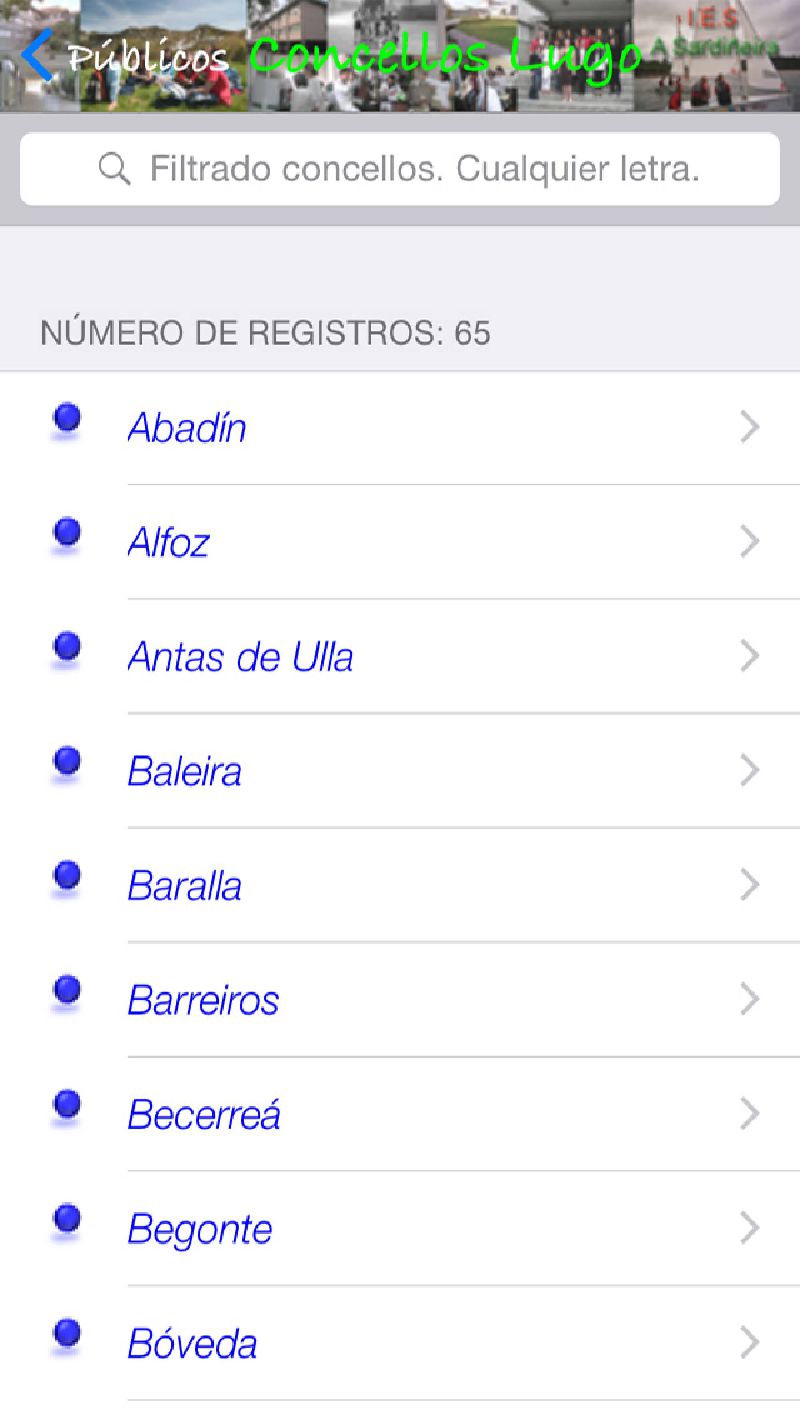Viewport: 800px width, 1420px height.
Task: Tap the Filtrado concellos search field
Action: tap(400, 169)
